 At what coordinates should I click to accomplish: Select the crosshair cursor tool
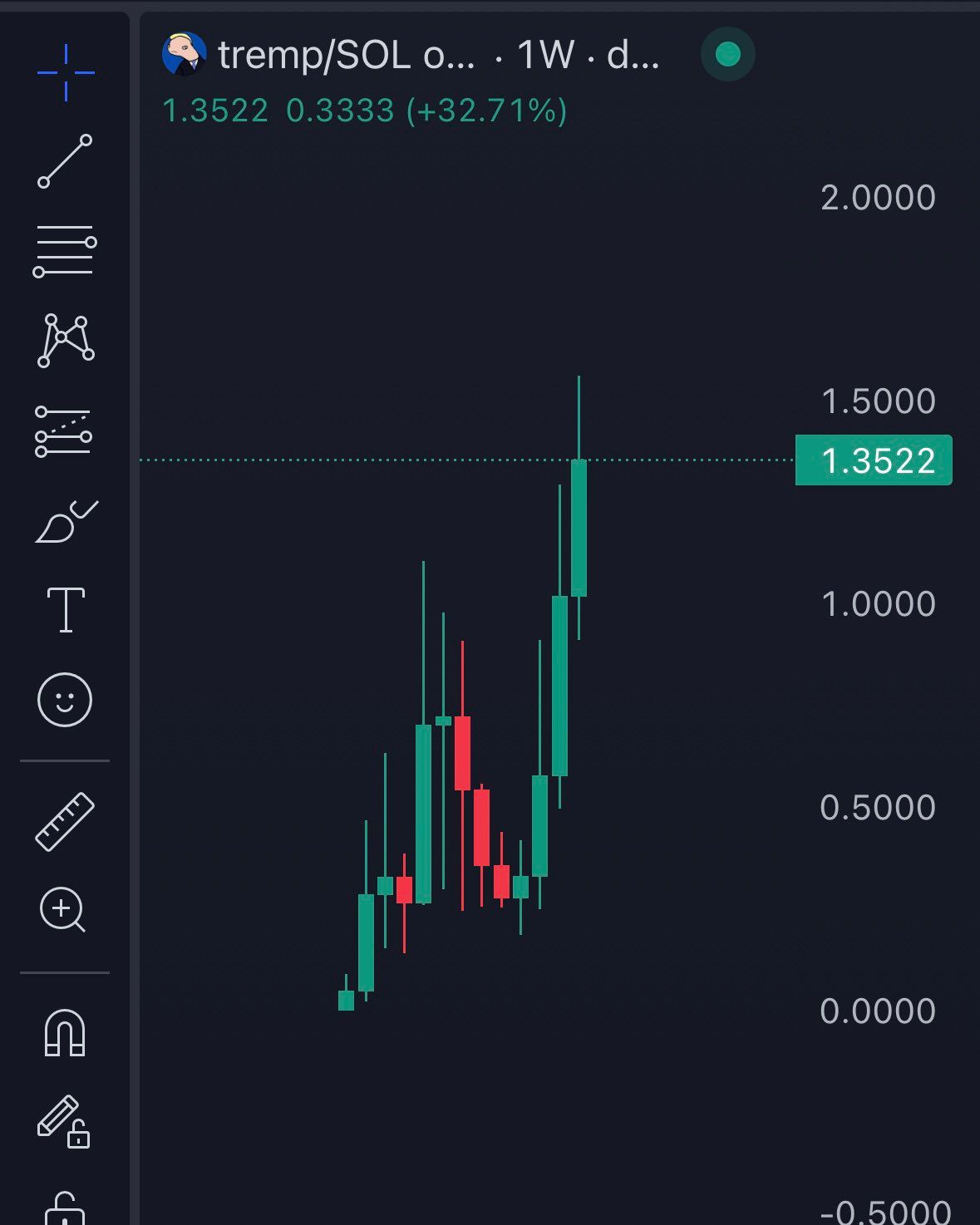pyautogui.click(x=65, y=71)
